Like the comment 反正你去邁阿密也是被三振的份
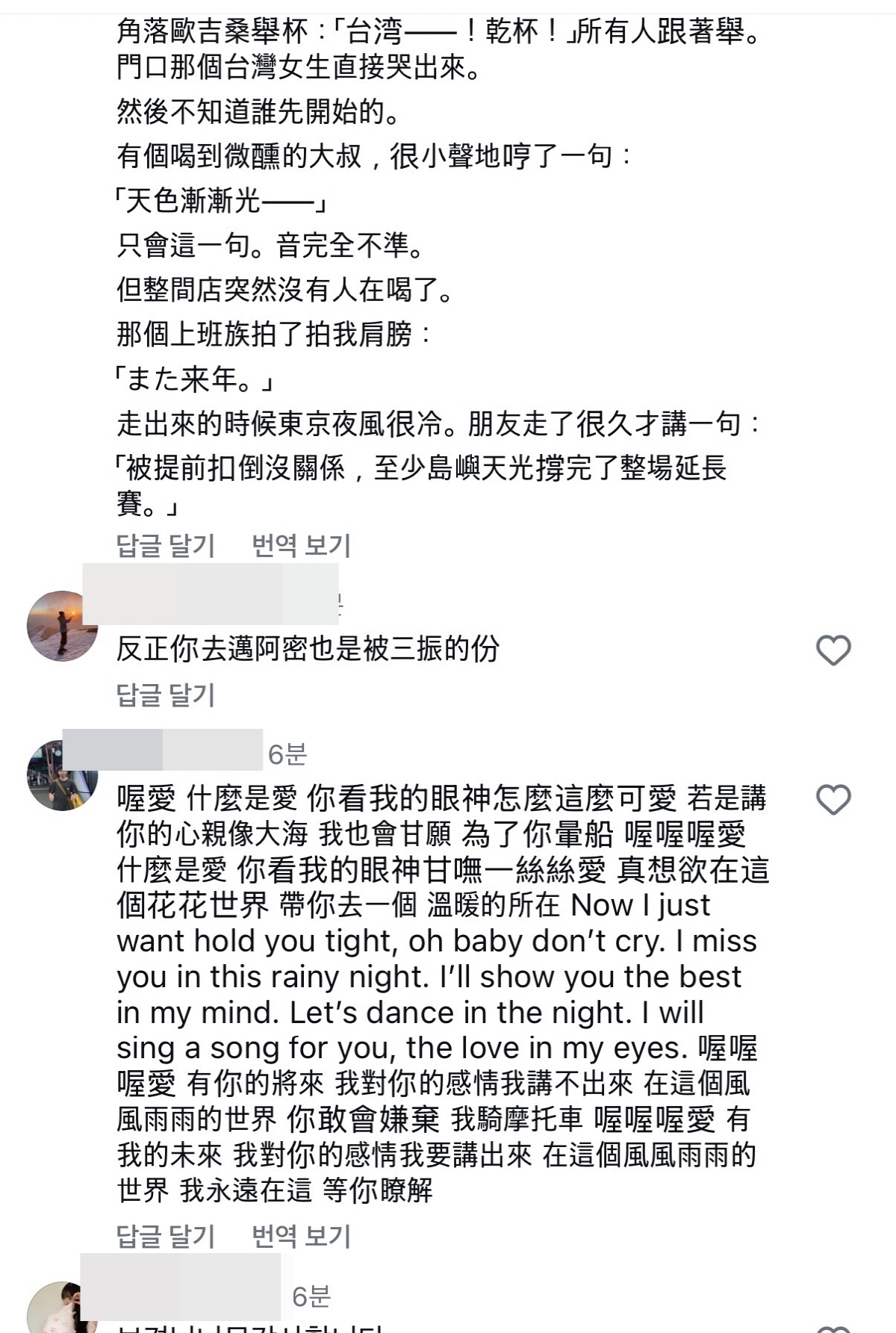 tap(833, 650)
